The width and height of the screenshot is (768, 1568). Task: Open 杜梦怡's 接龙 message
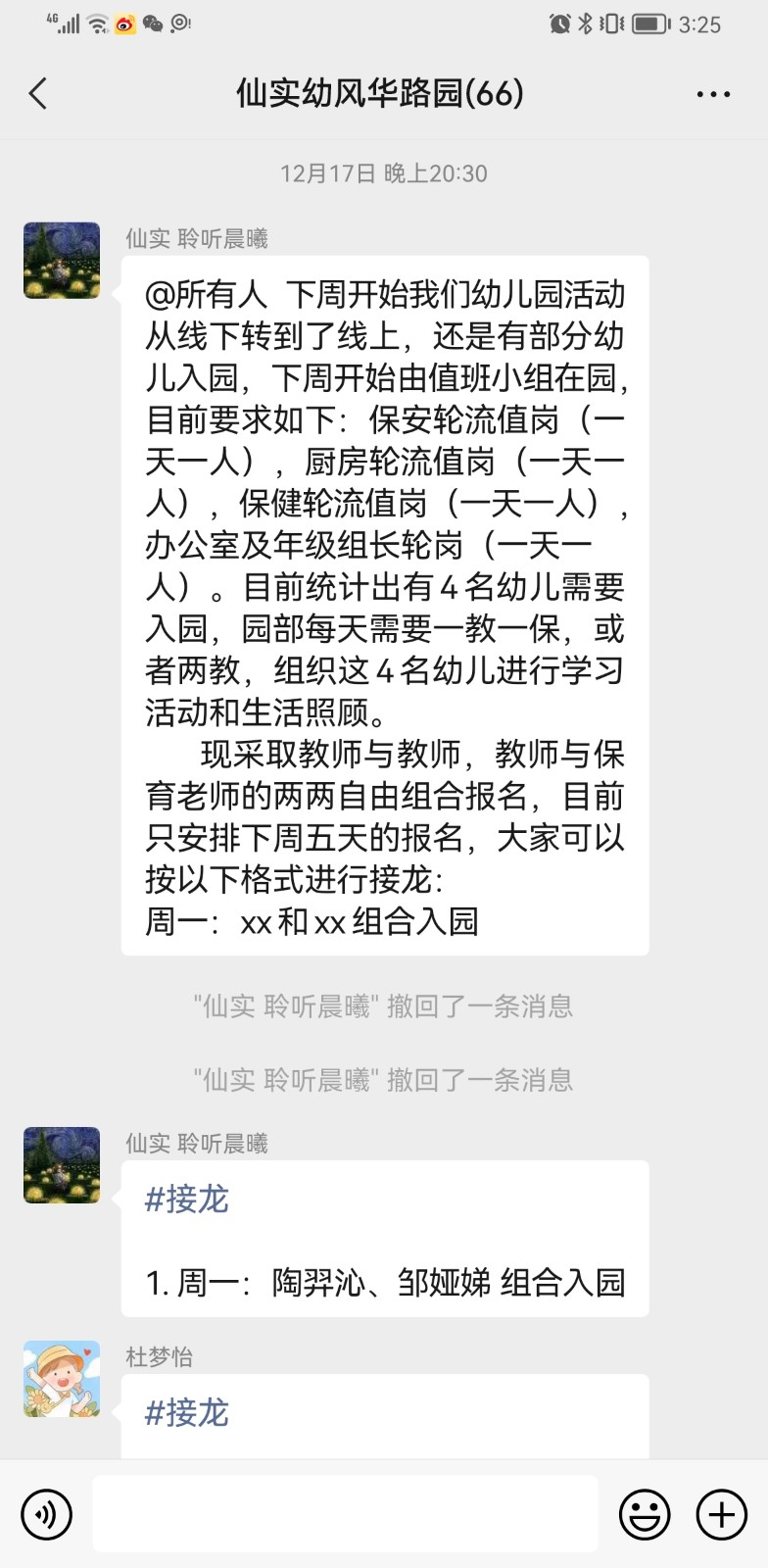tap(384, 1414)
